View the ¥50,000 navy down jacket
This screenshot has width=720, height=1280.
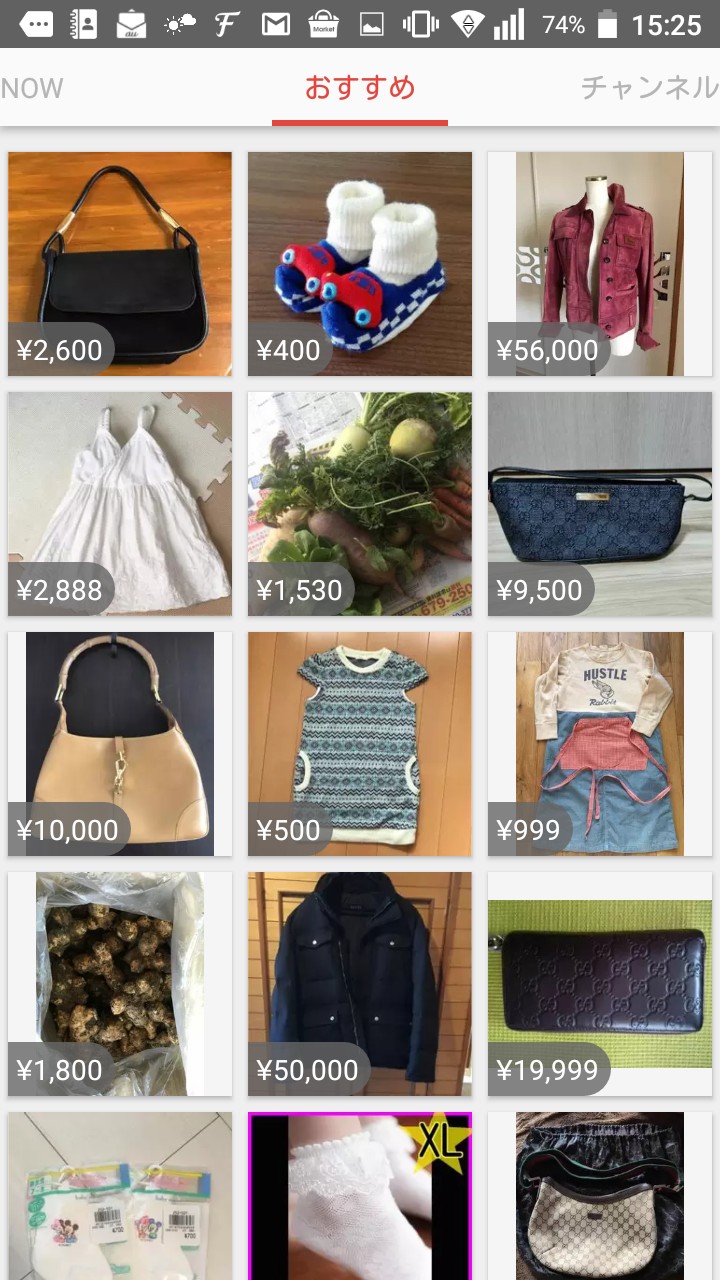[x=360, y=984]
